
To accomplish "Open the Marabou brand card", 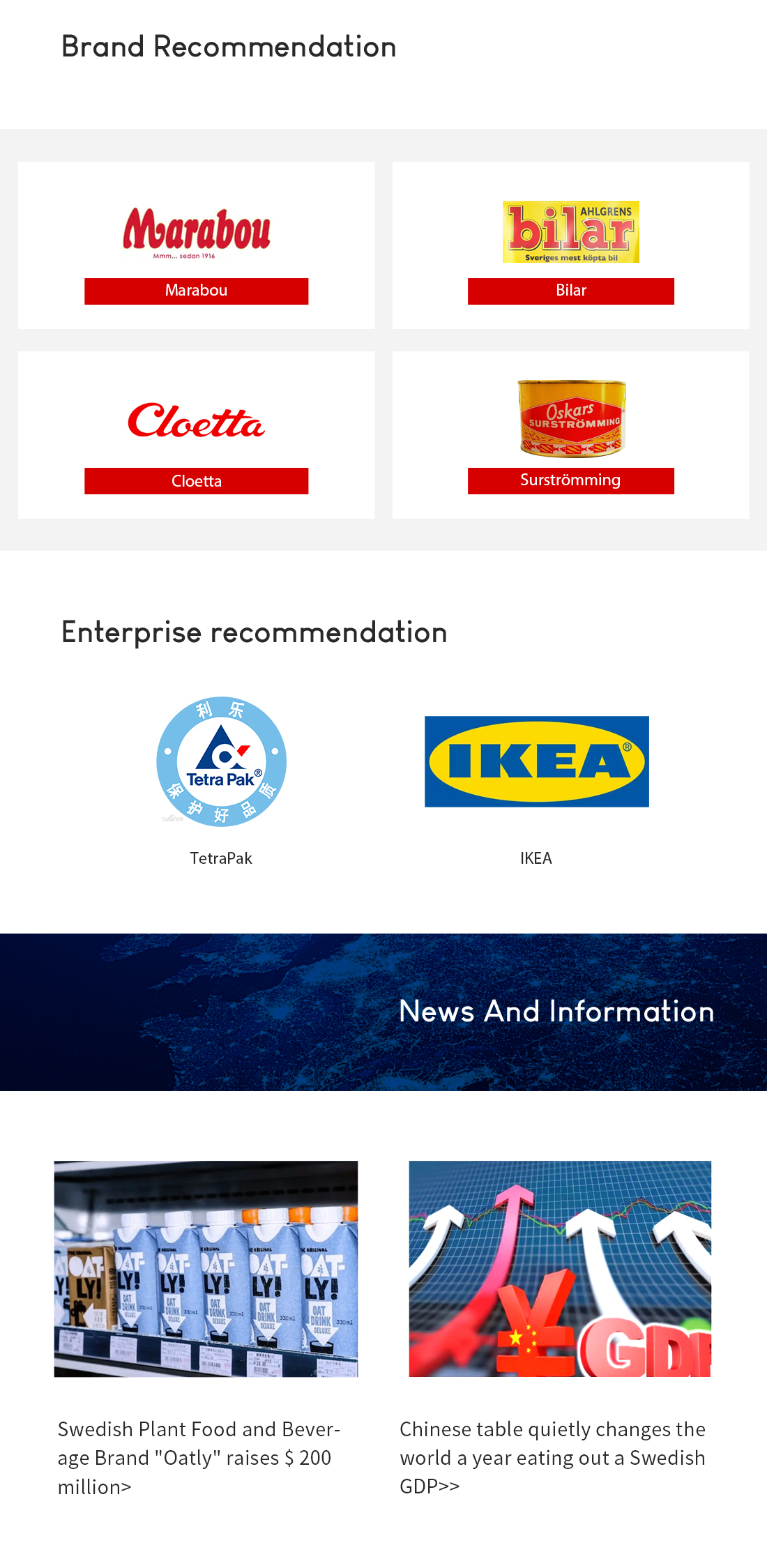I will pos(196,245).
